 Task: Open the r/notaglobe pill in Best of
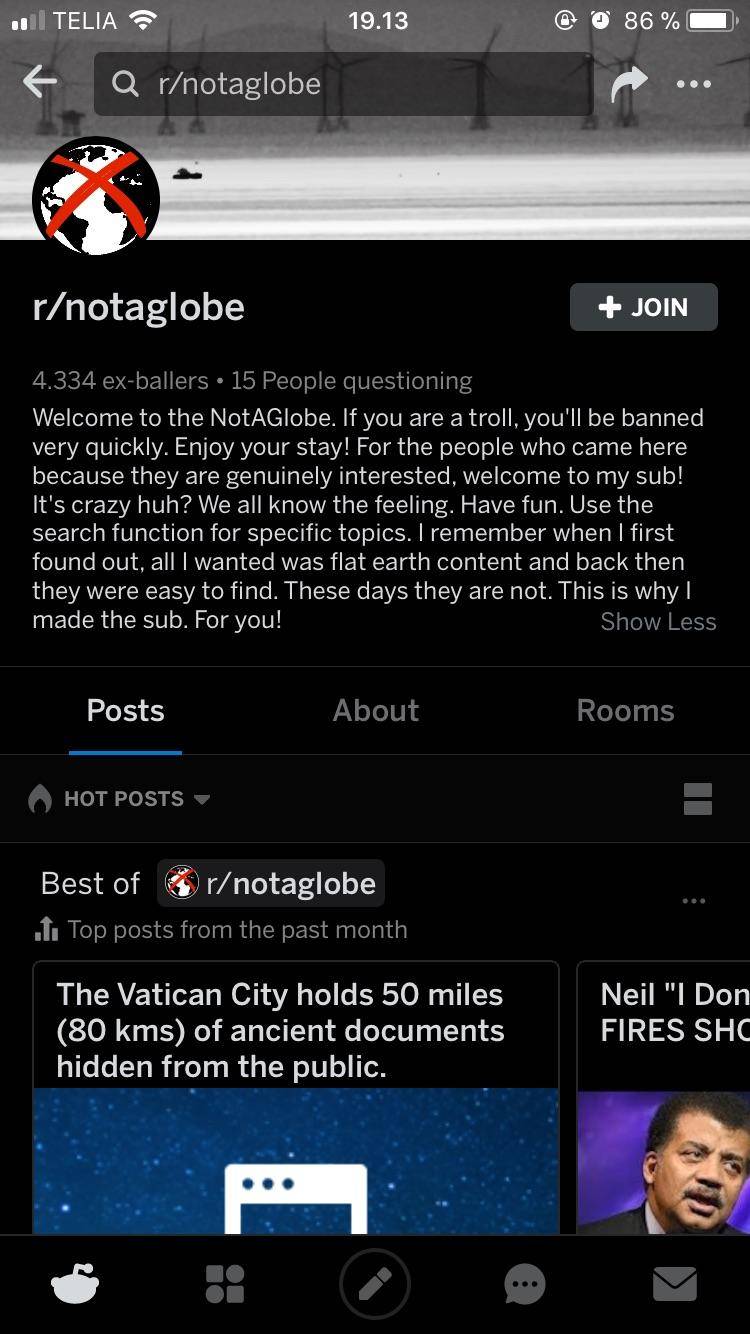click(x=270, y=883)
